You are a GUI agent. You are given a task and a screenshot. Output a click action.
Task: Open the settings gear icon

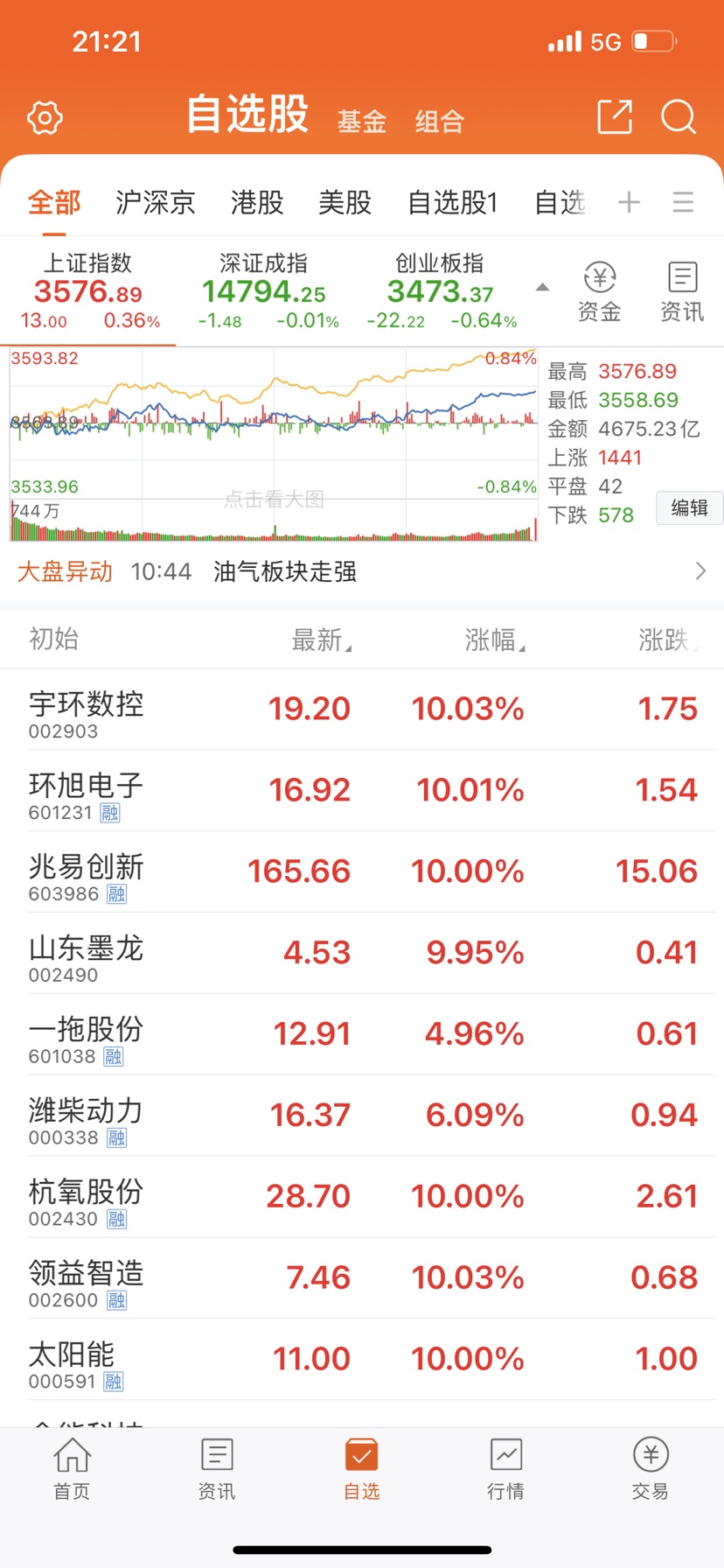[x=45, y=117]
